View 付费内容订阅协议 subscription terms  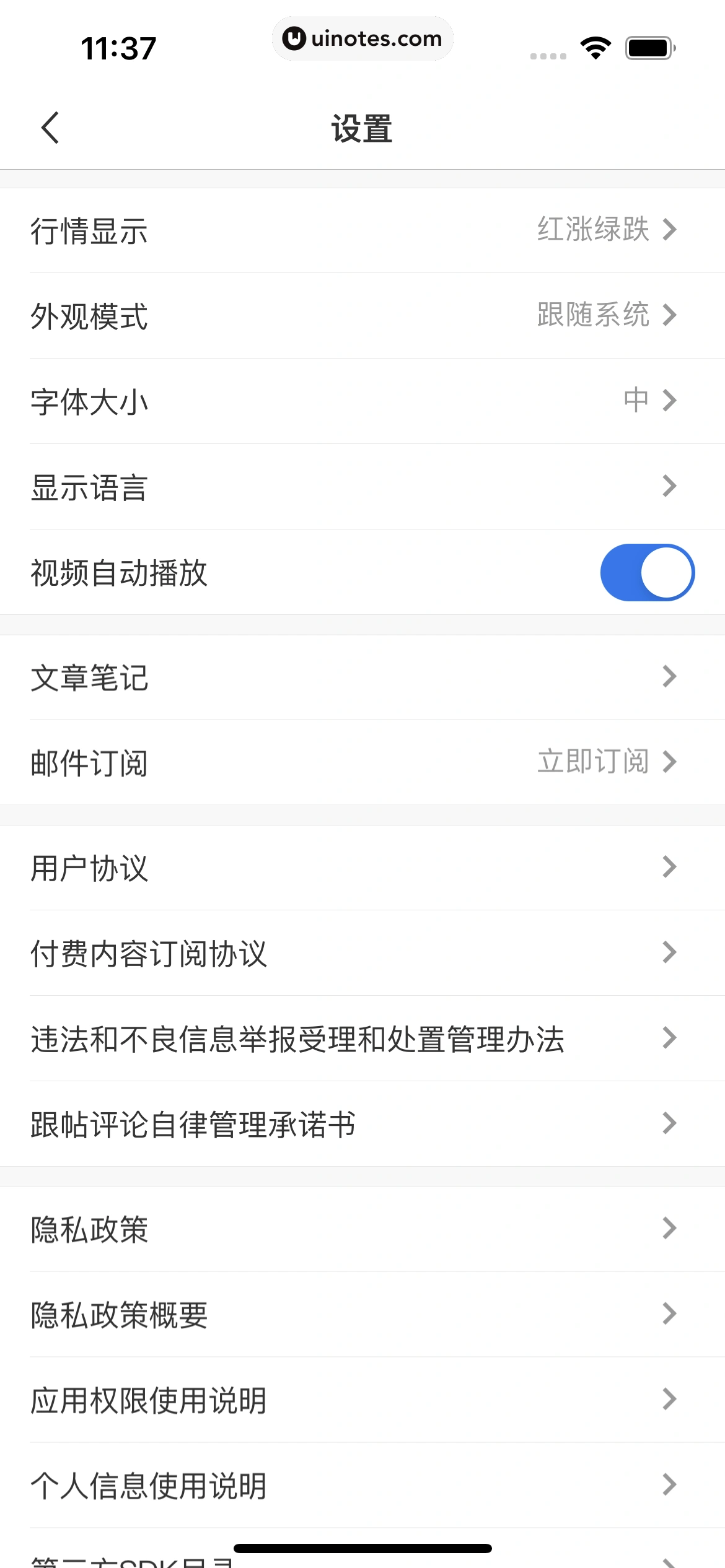(362, 954)
